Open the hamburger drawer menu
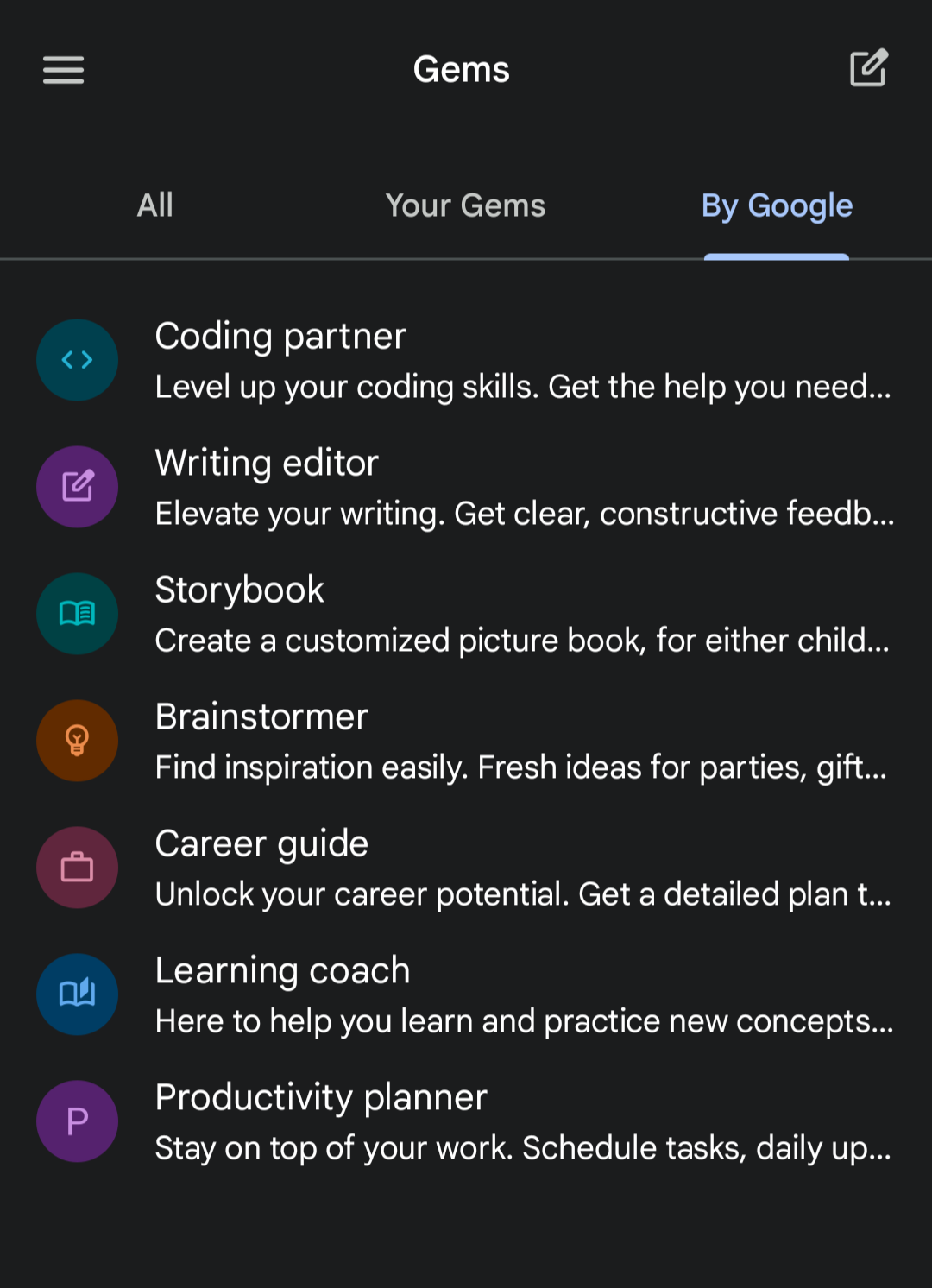This screenshot has height=1288, width=932. [x=64, y=70]
